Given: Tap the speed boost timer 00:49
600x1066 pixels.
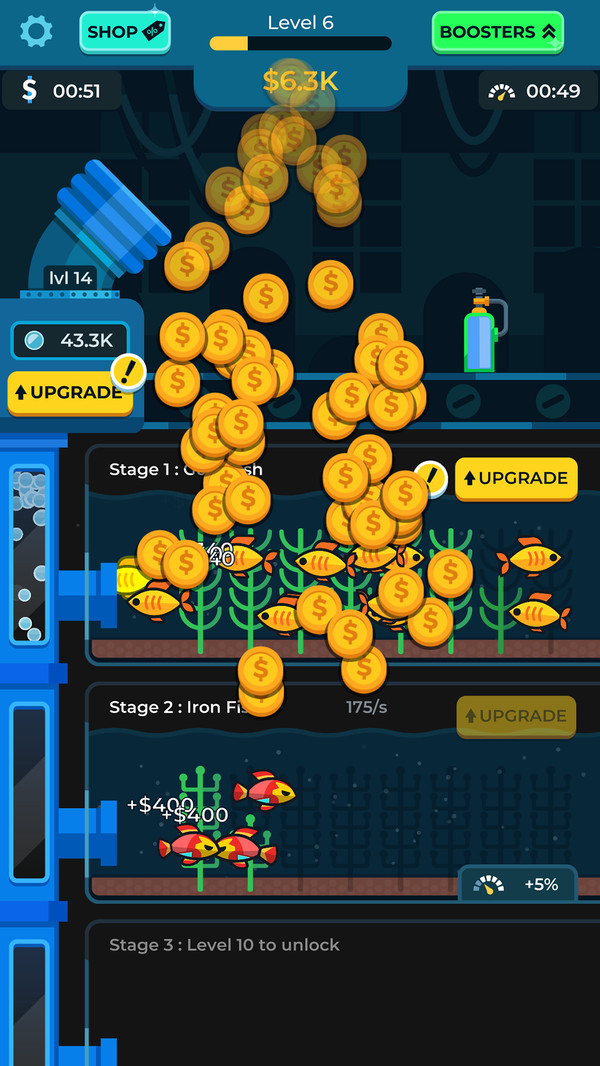Looking at the screenshot, I should coord(536,91).
